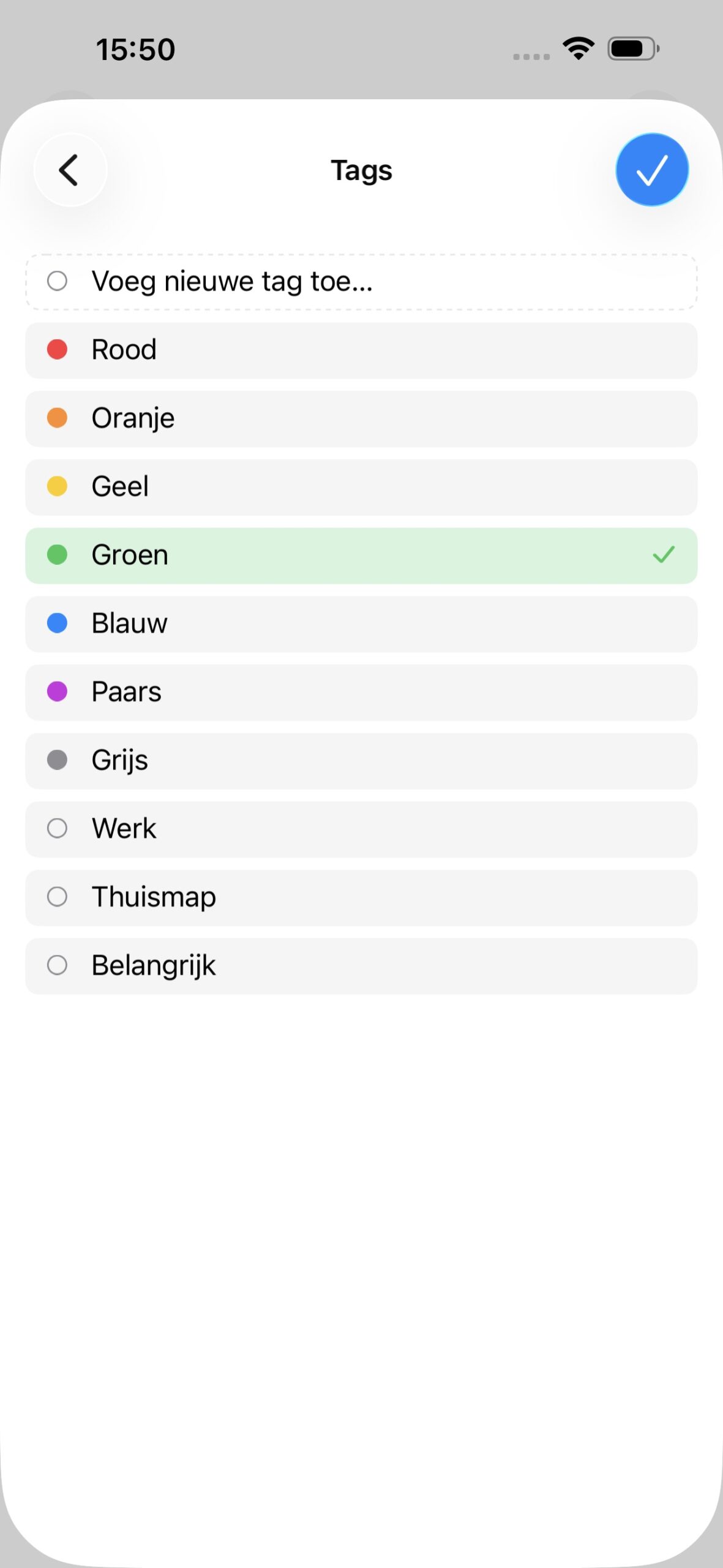
Task: Click the purple dot beside Paars
Action: pyautogui.click(x=58, y=692)
